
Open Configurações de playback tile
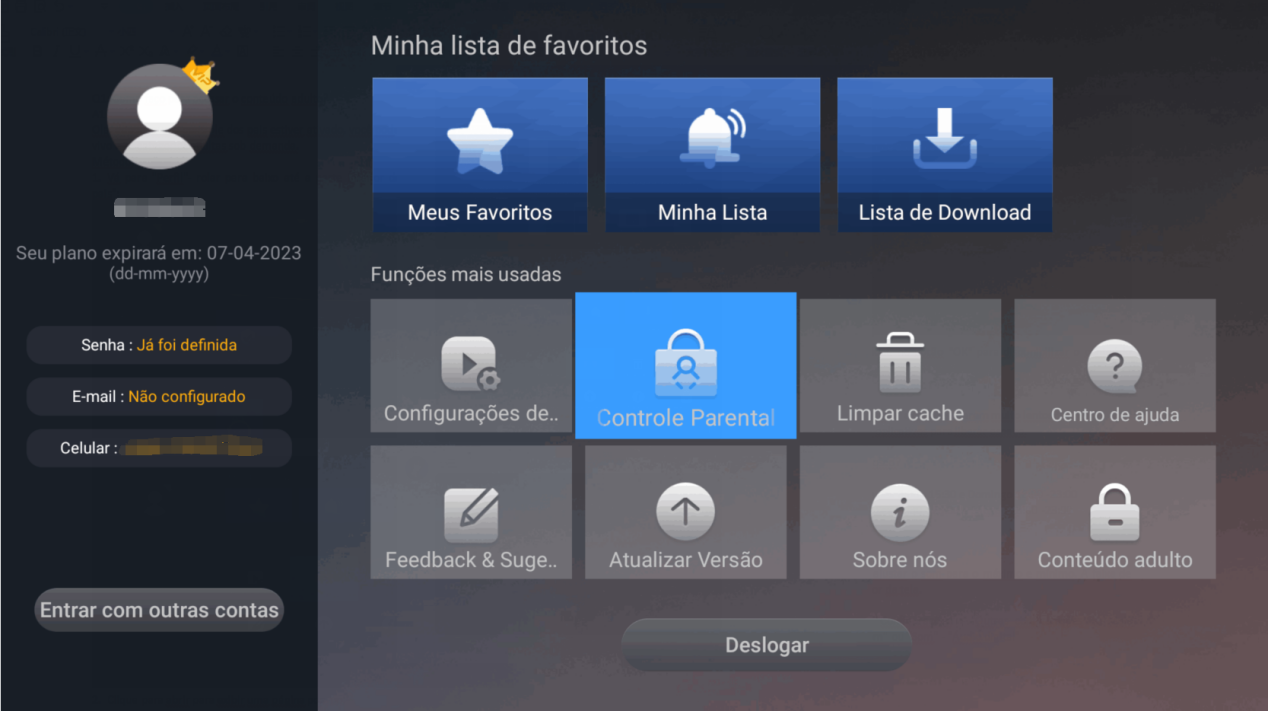coord(471,366)
